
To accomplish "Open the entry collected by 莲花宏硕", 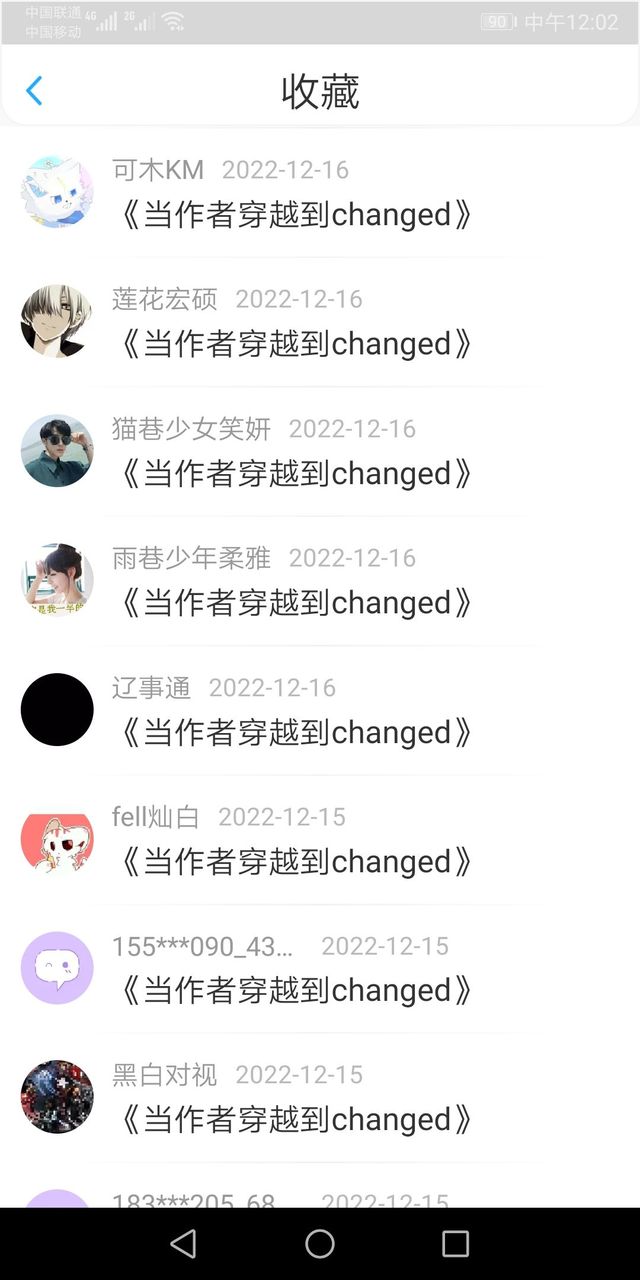I will pos(296,344).
